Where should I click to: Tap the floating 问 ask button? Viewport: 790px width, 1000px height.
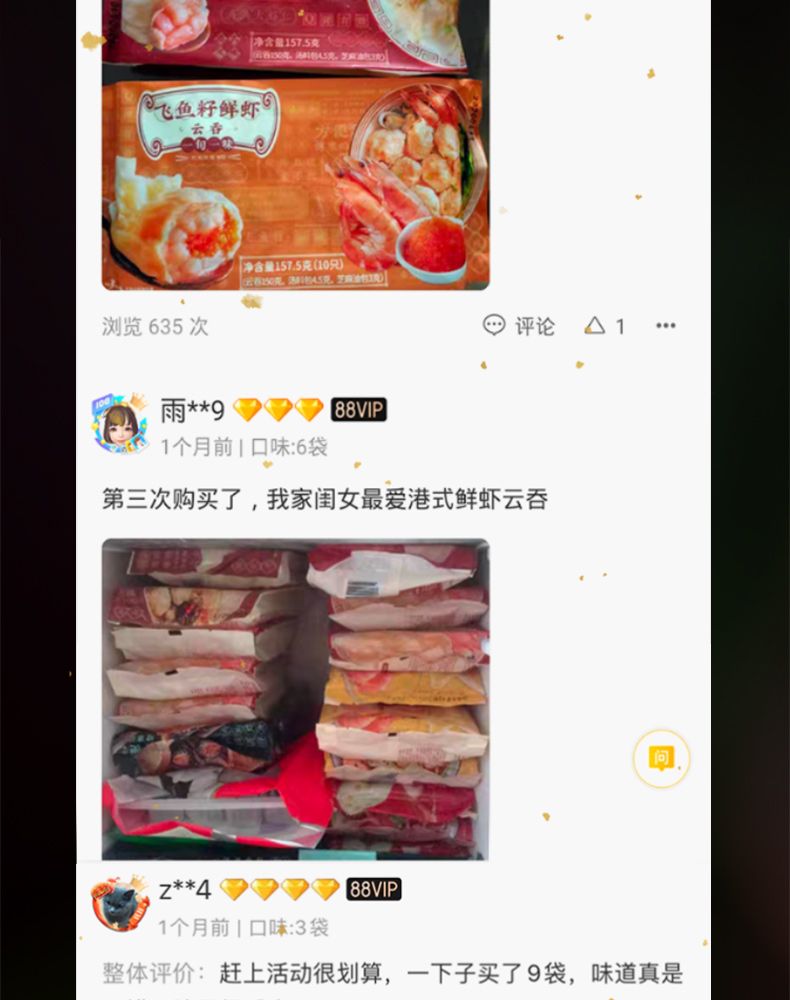661,758
